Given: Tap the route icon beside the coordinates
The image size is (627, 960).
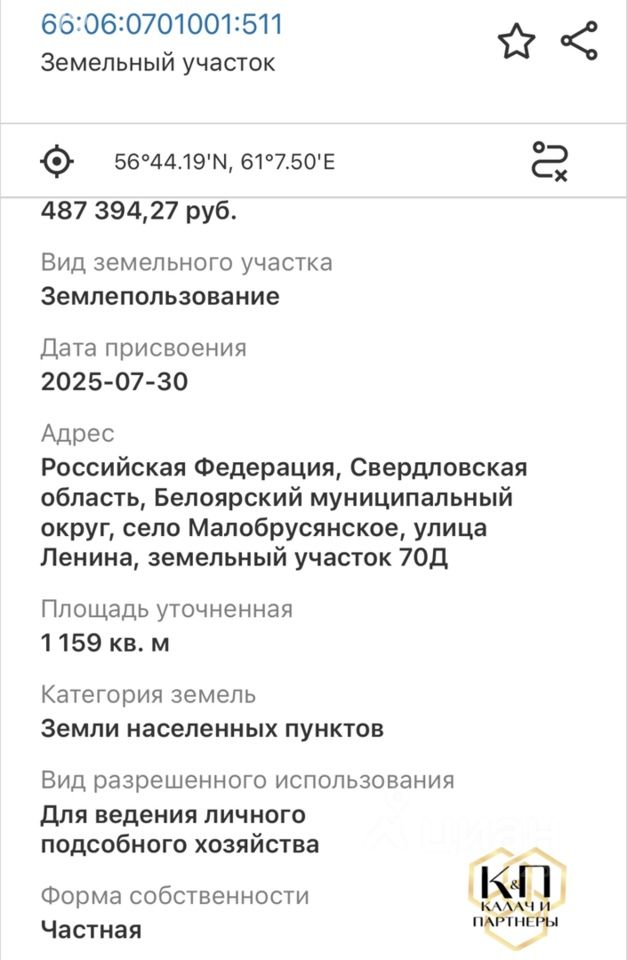Looking at the screenshot, I should click(x=550, y=161).
